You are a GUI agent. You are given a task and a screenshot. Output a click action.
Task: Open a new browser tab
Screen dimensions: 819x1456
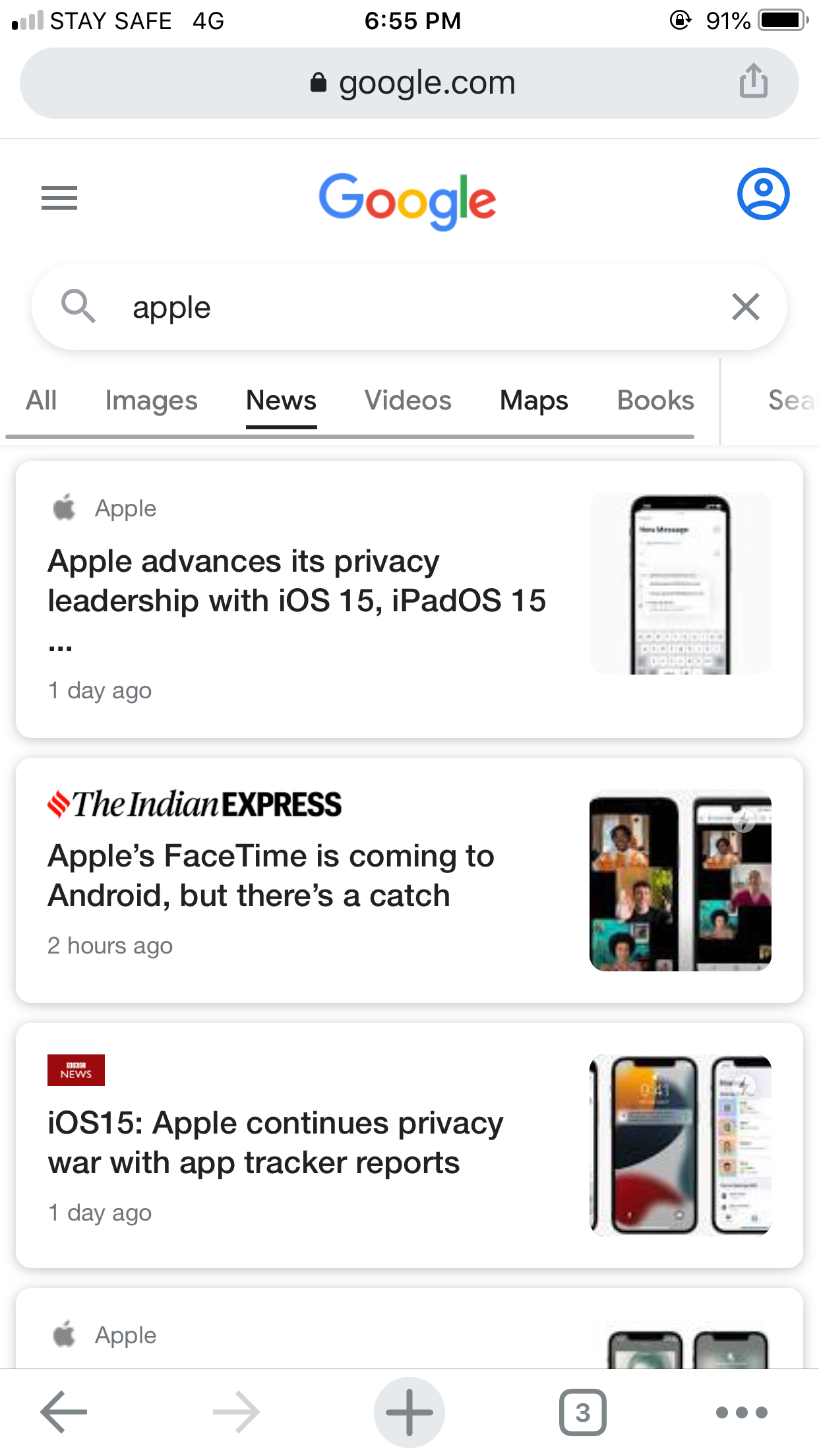(409, 1412)
